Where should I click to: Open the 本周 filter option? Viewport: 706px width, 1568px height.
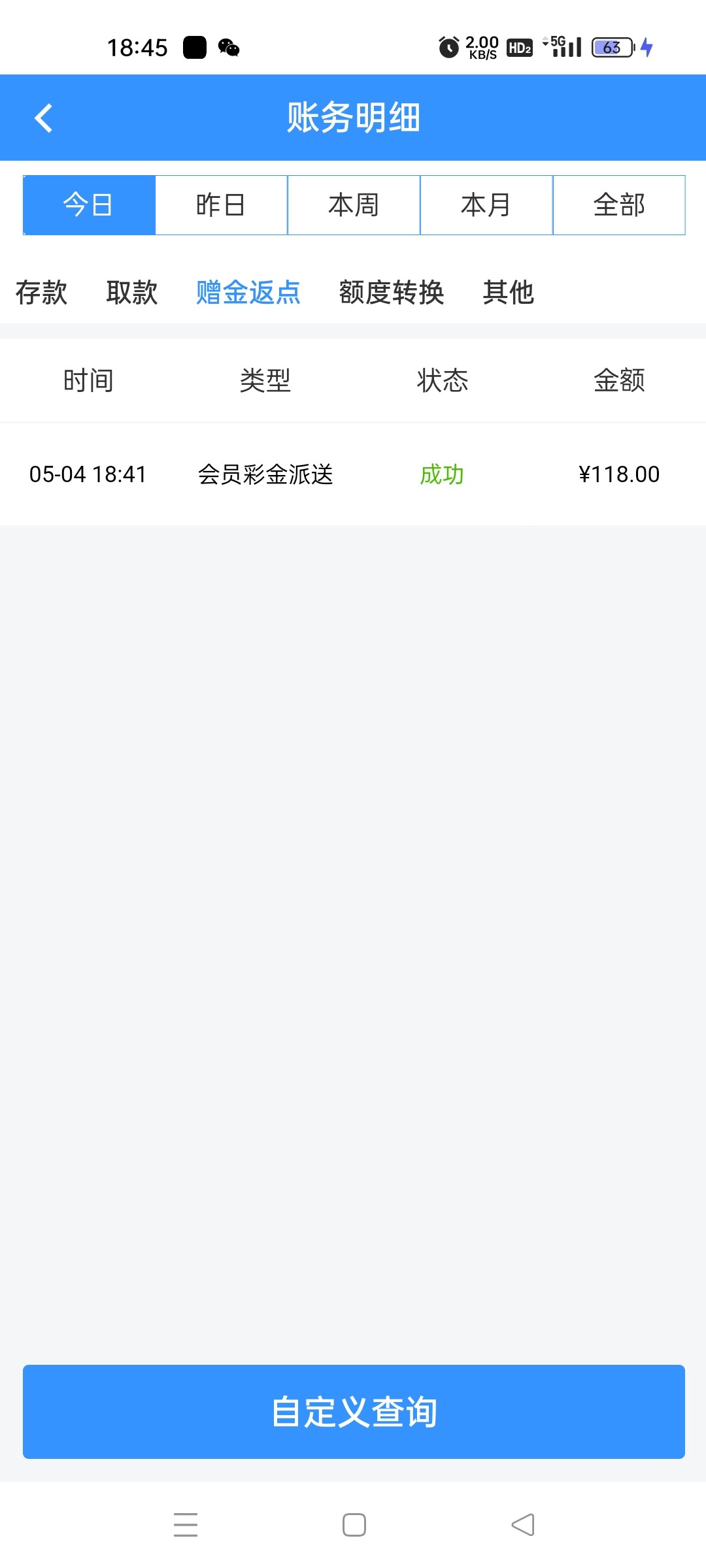pyautogui.click(x=353, y=204)
